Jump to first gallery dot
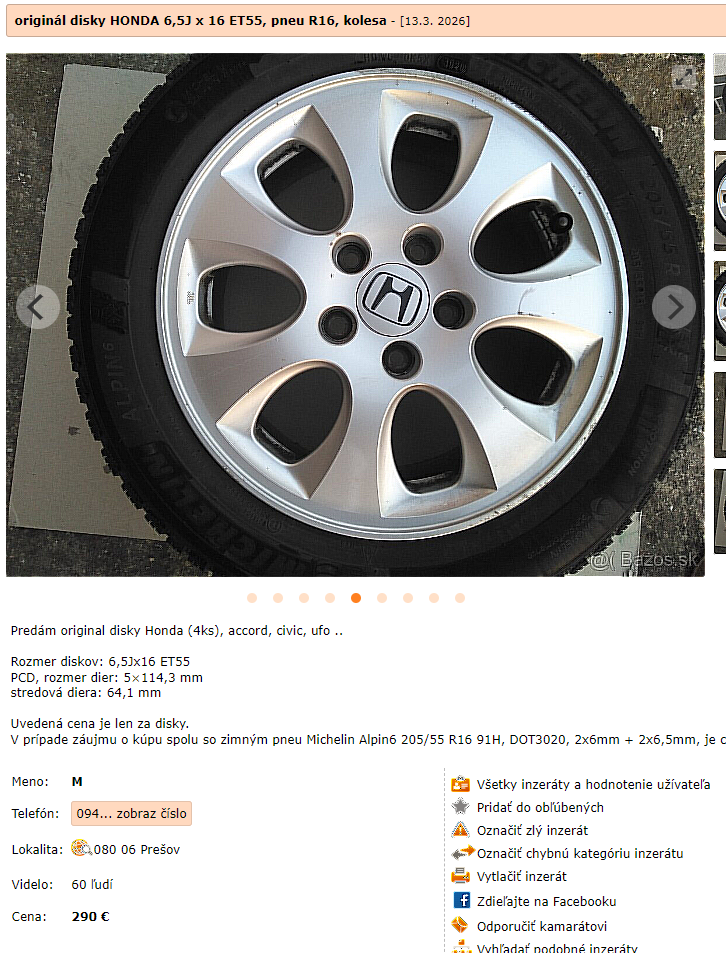 point(252,598)
